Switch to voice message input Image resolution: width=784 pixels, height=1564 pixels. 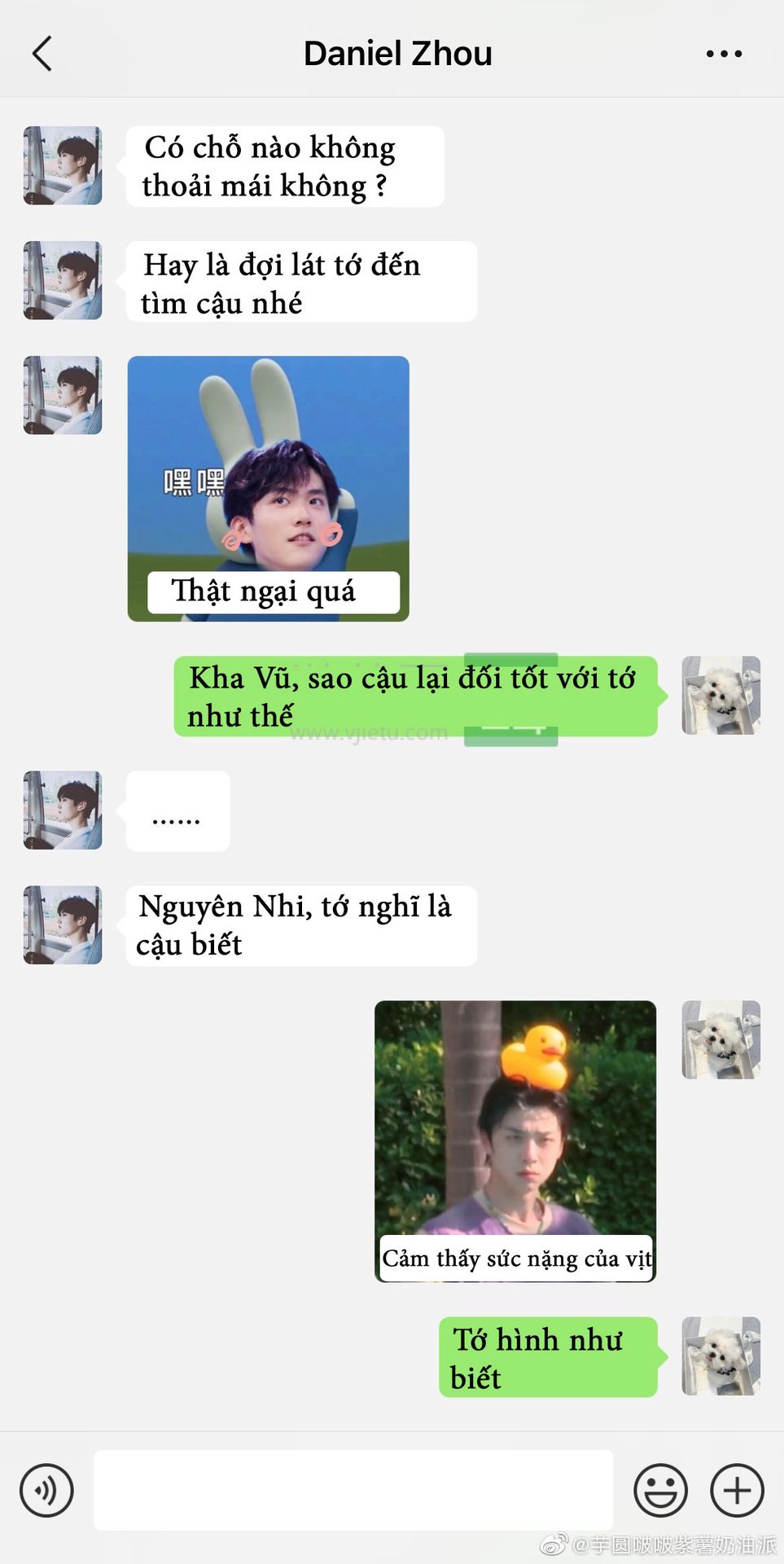click(46, 1491)
